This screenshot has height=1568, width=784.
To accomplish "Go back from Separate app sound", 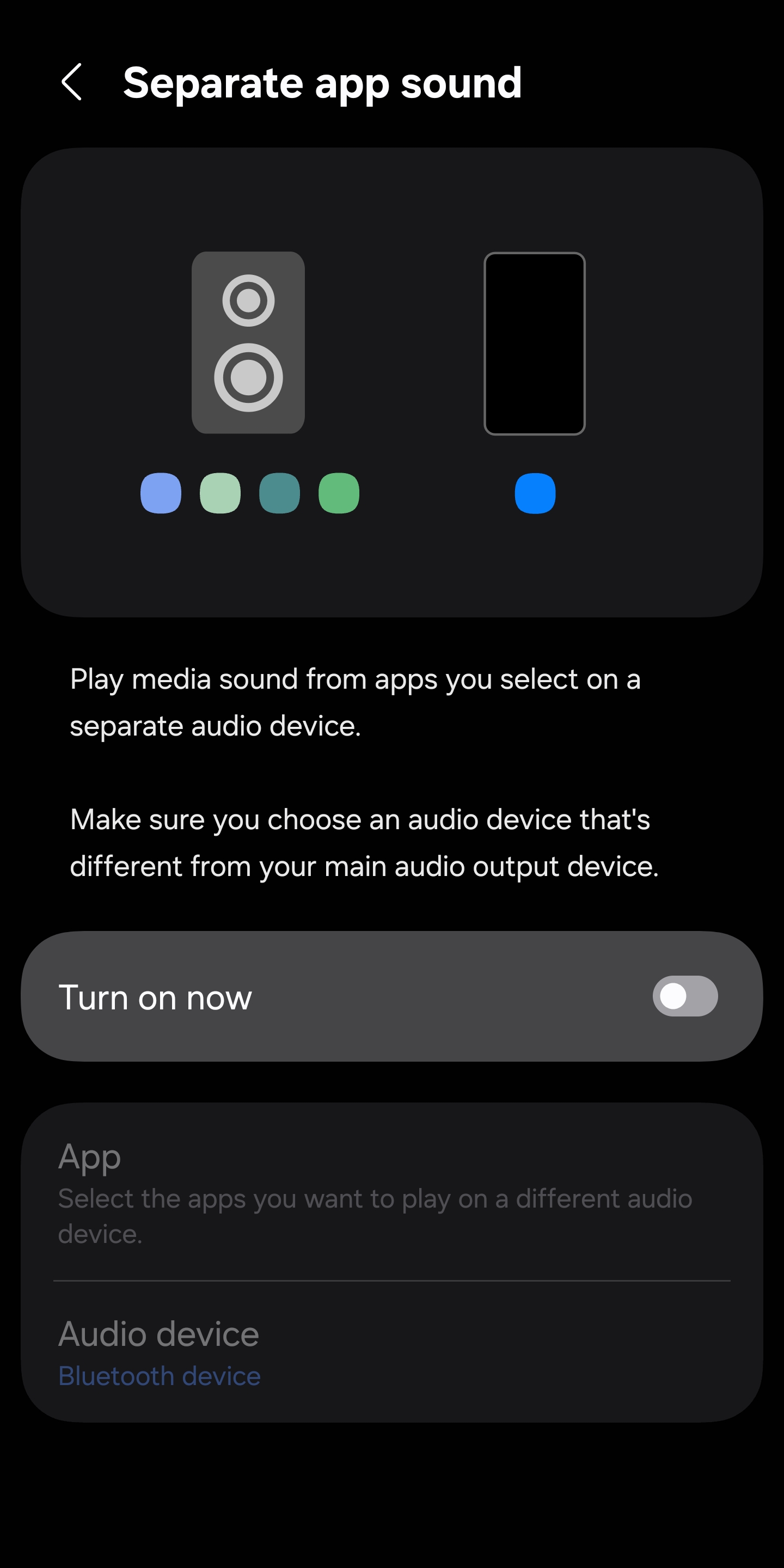I will click(x=72, y=82).
